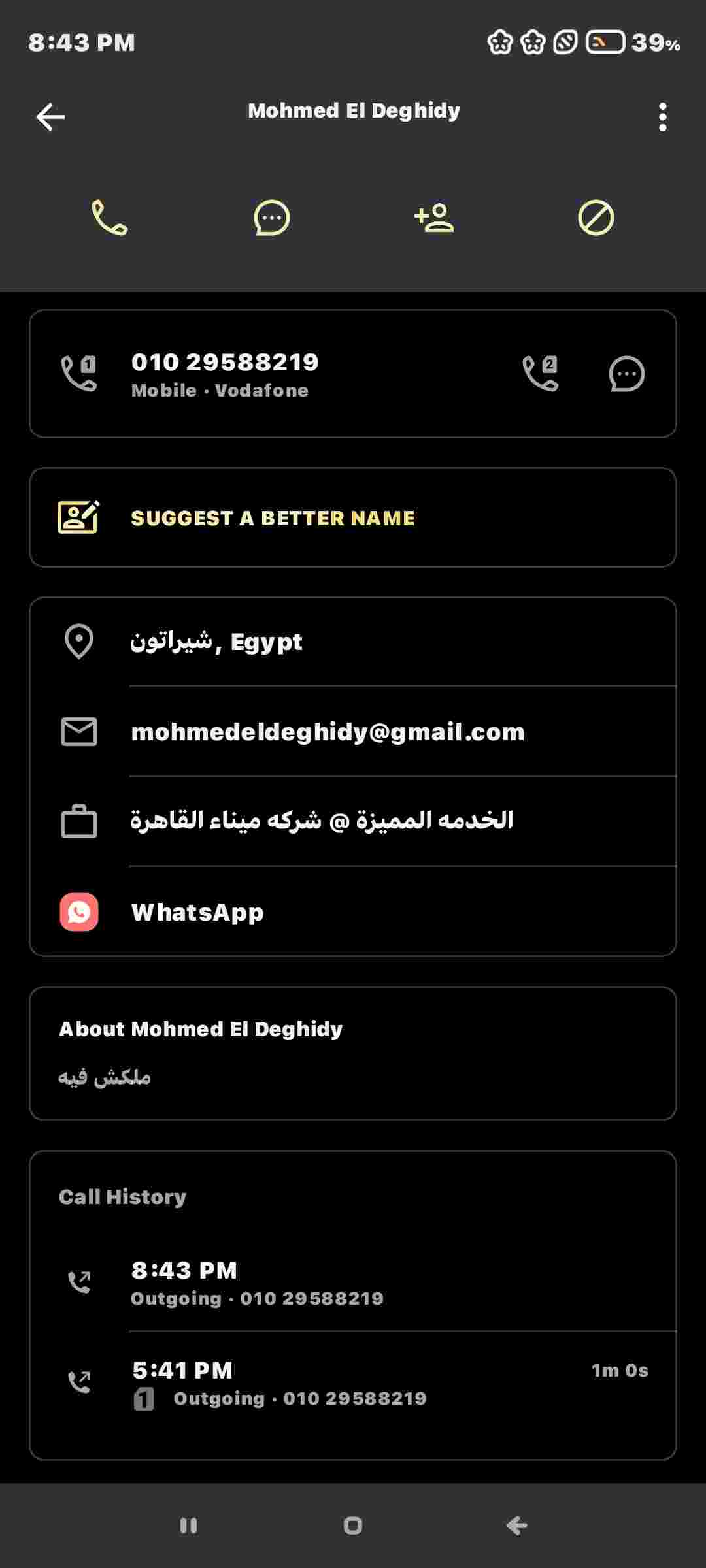Email mohmedeldeghidy@gmail.com
706x1568 pixels.
tap(353, 732)
